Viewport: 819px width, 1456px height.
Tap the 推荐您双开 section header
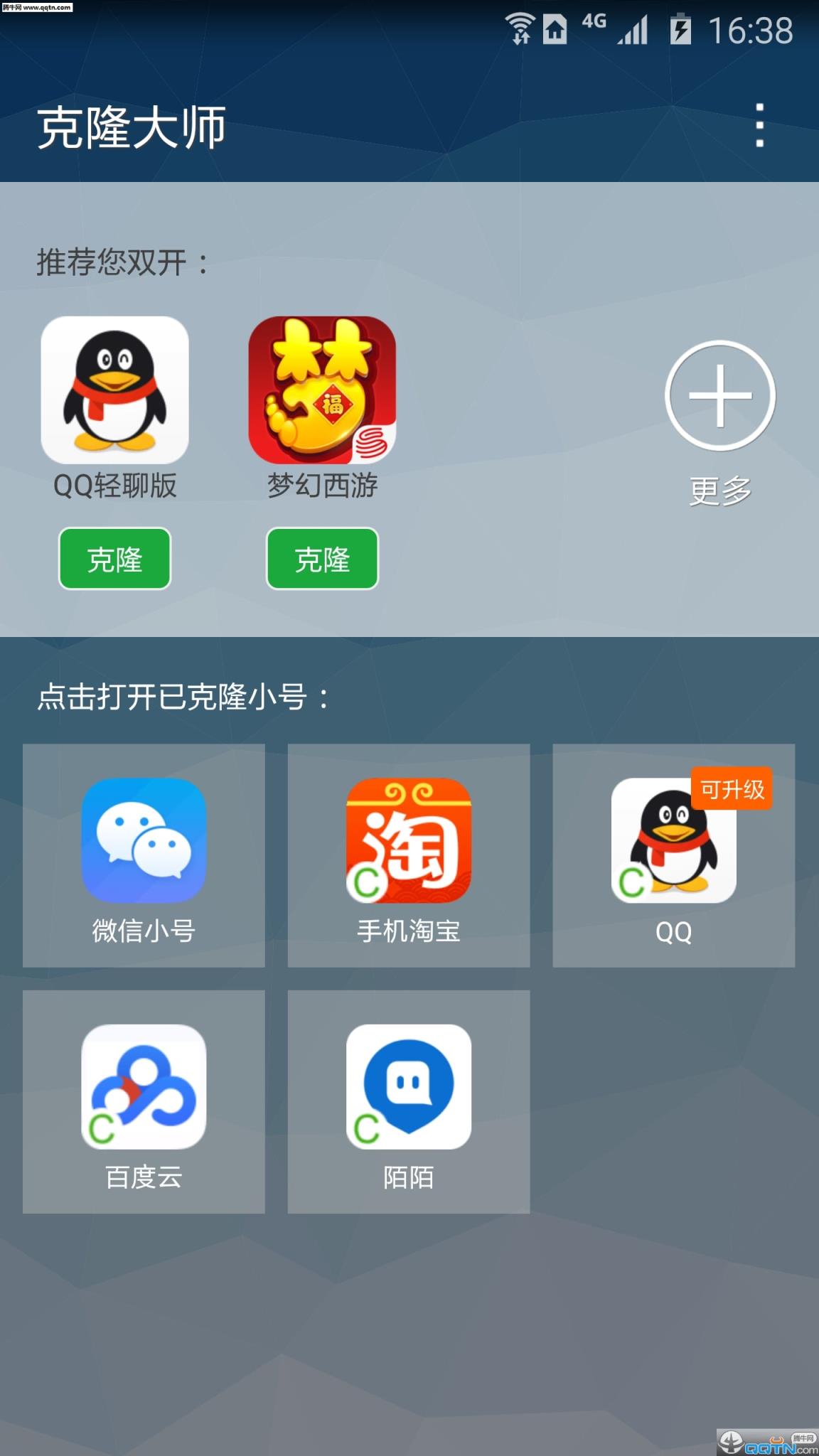coord(122,263)
